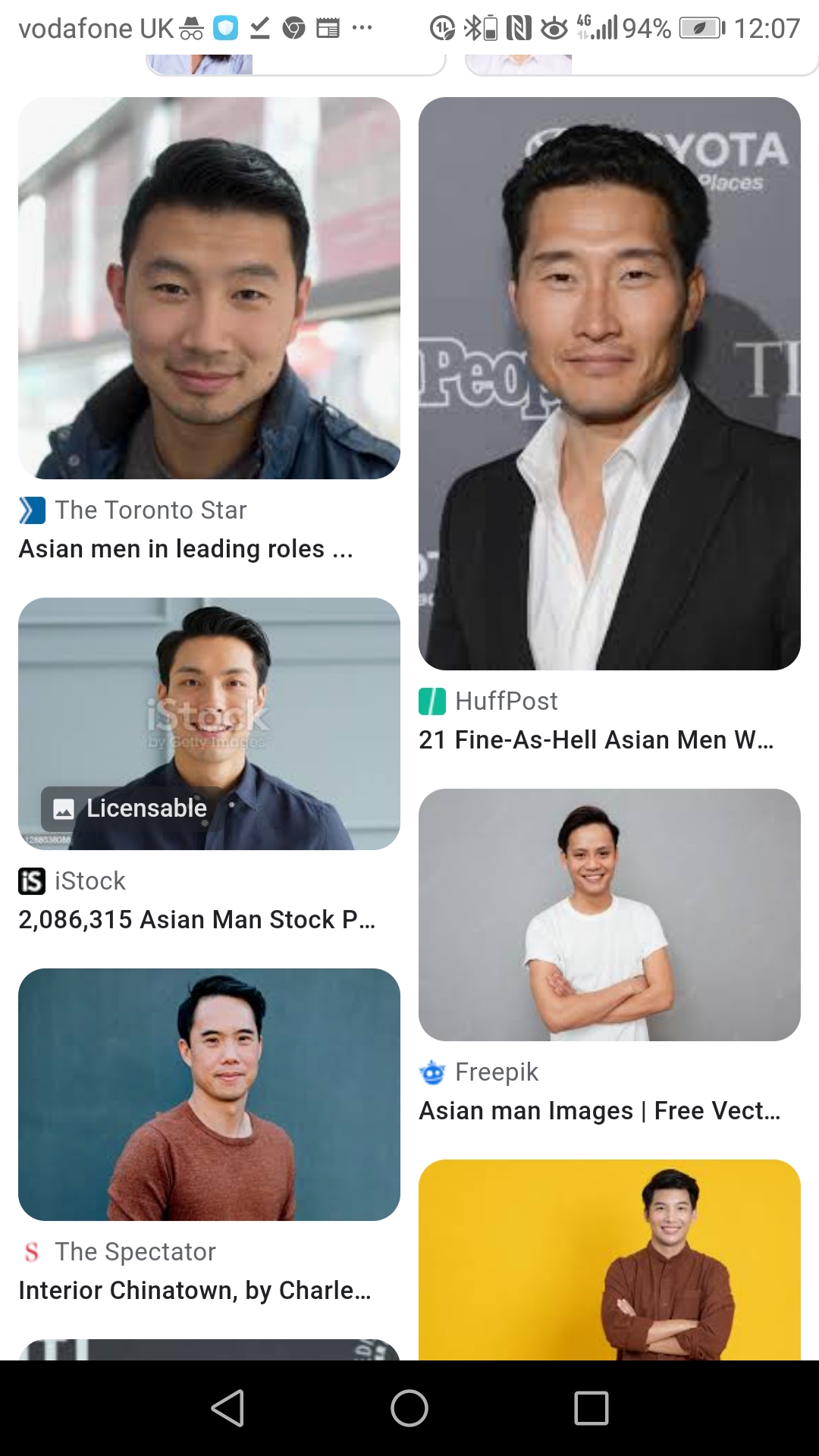This screenshot has height=1456, width=819.
Task: Open 'Interior Chinatown, by Charle...' title
Action: point(195,1290)
